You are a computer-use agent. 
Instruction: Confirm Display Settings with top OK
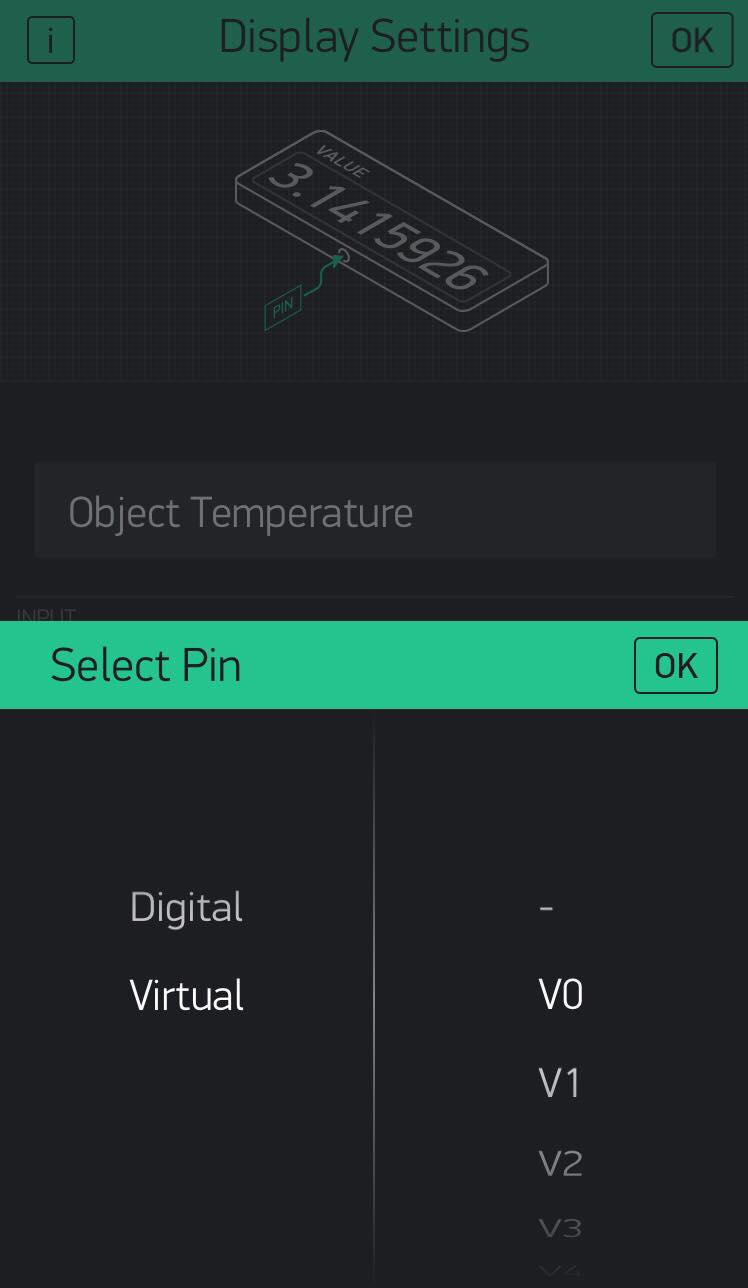(x=691, y=40)
